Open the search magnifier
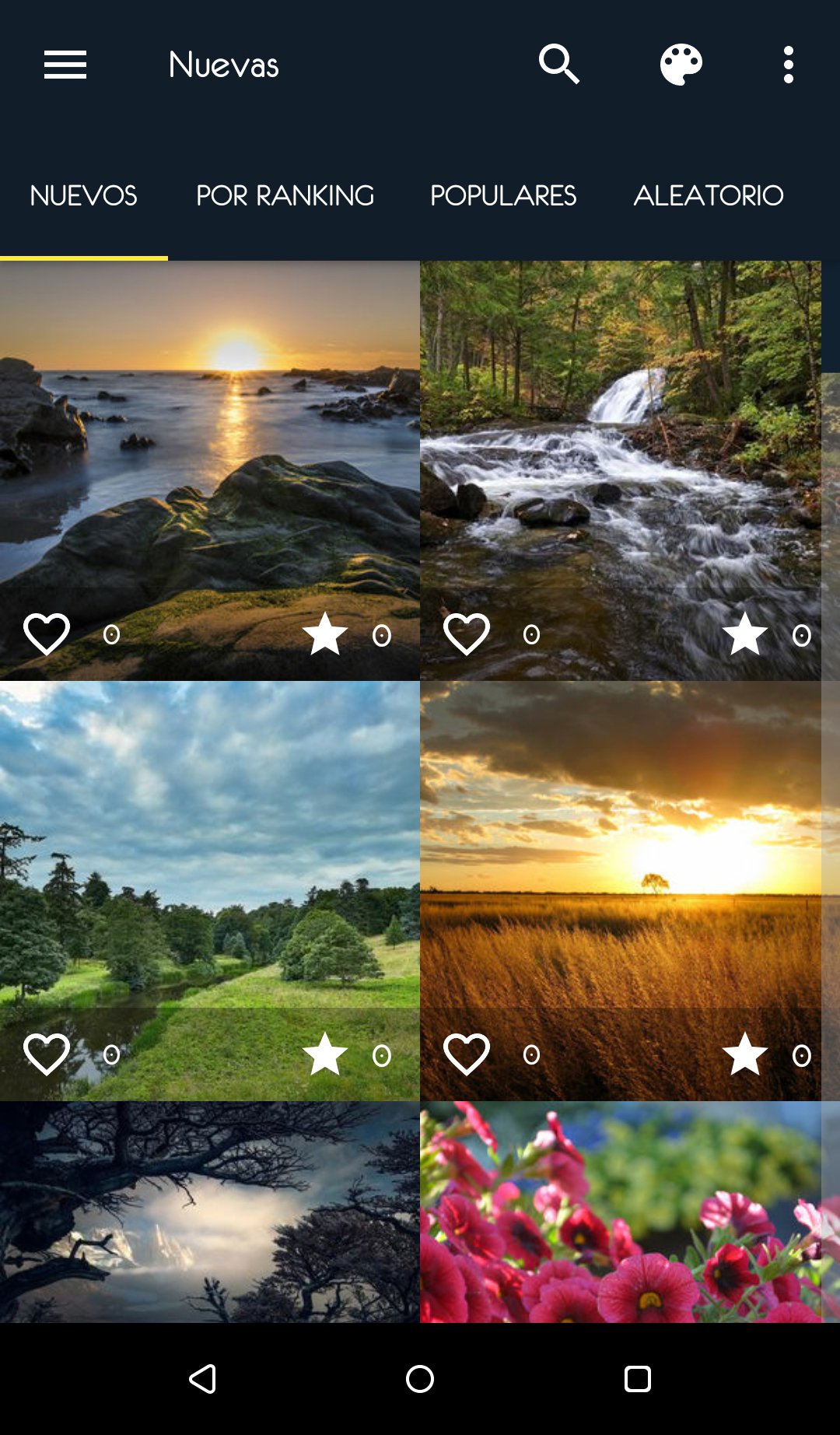Image resolution: width=840 pixels, height=1435 pixels. pos(559,64)
